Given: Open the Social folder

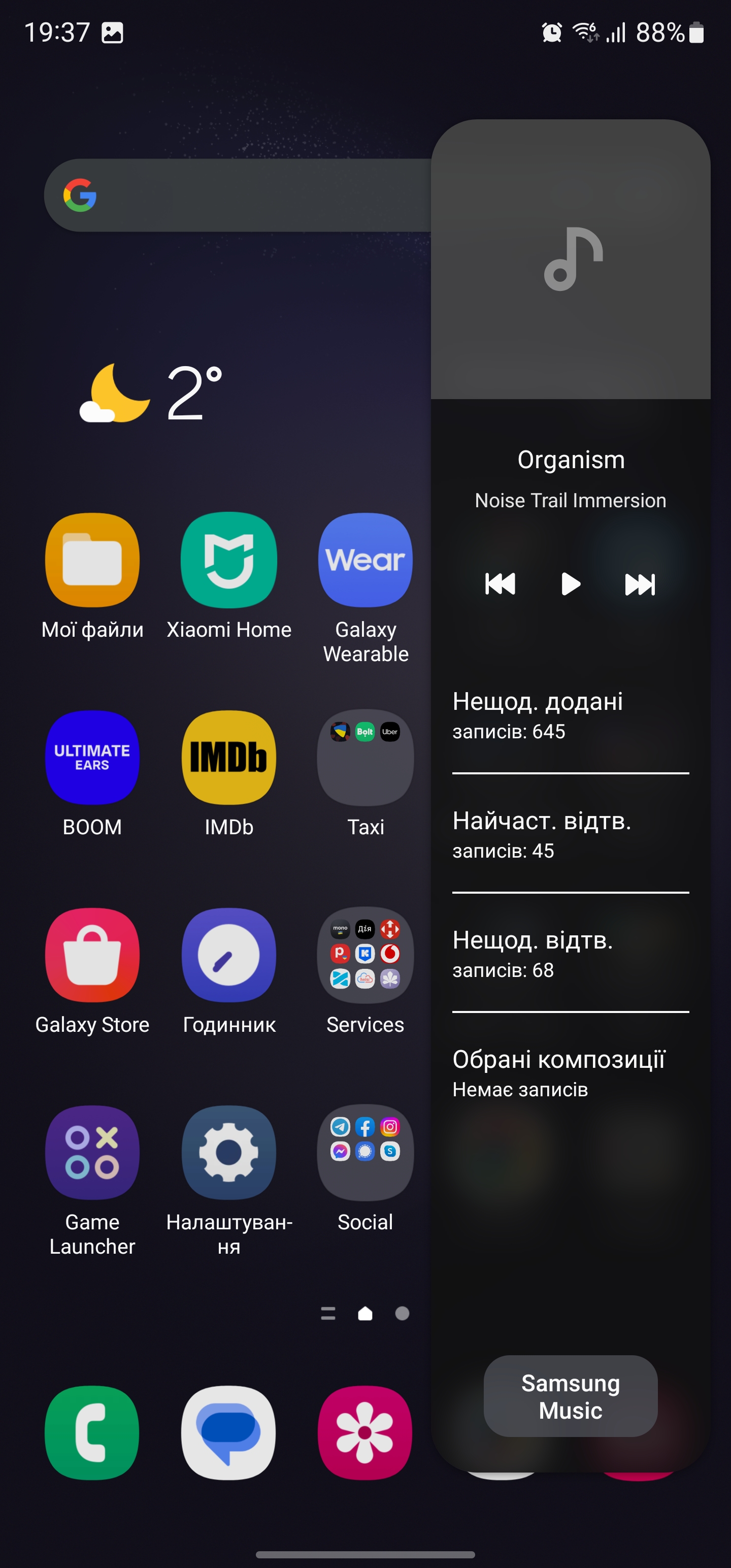Looking at the screenshot, I should [365, 1152].
